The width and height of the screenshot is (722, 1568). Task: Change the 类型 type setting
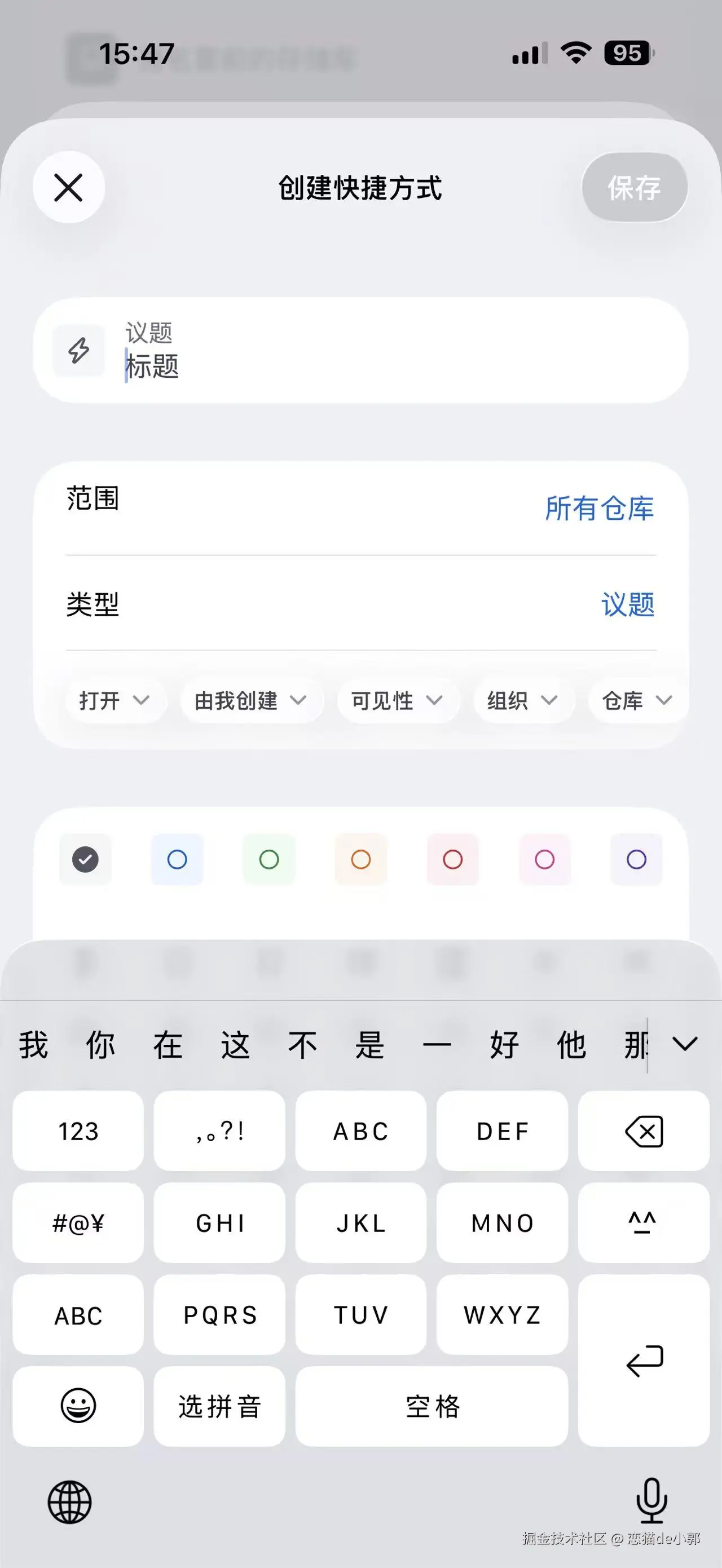[628, 604]
